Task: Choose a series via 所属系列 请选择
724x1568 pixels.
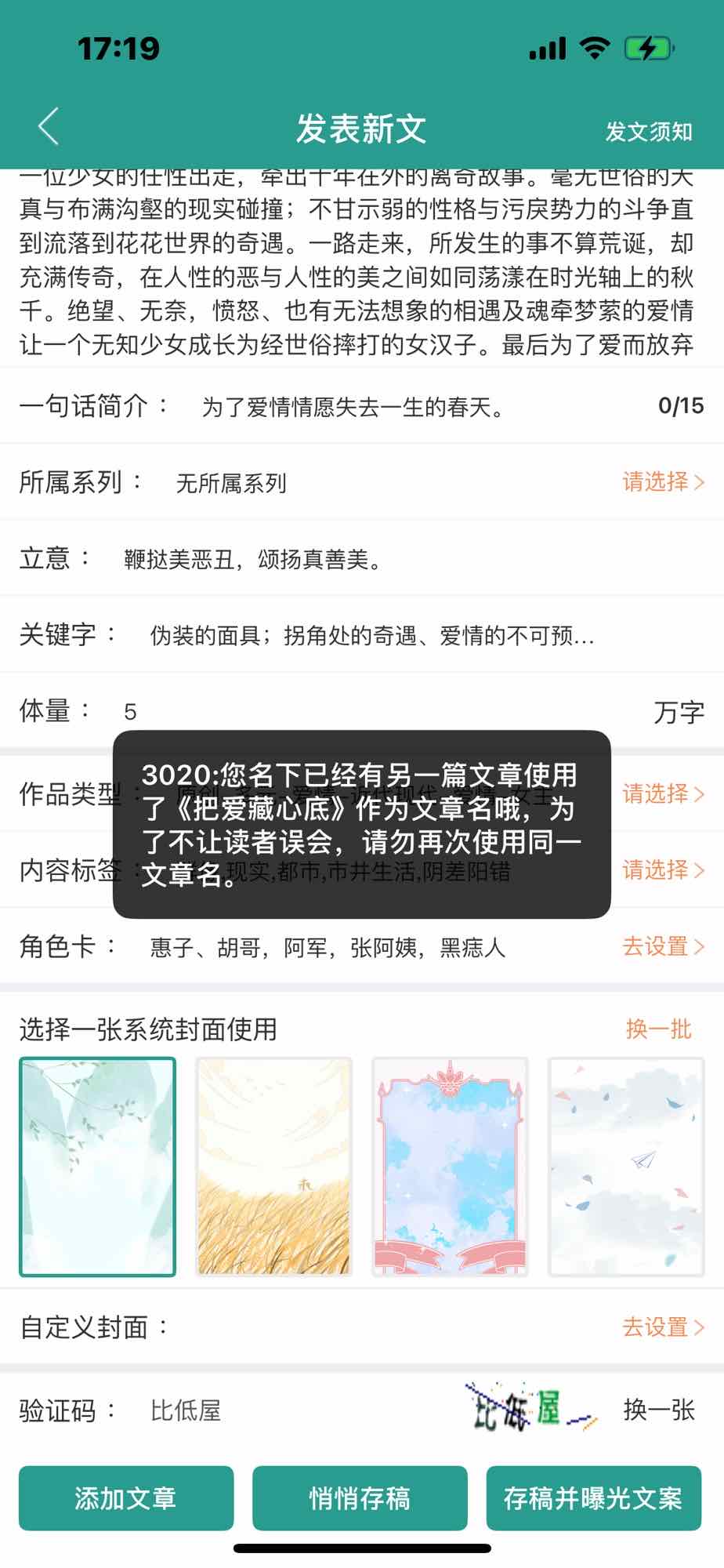Action: (x=662, y=482)
